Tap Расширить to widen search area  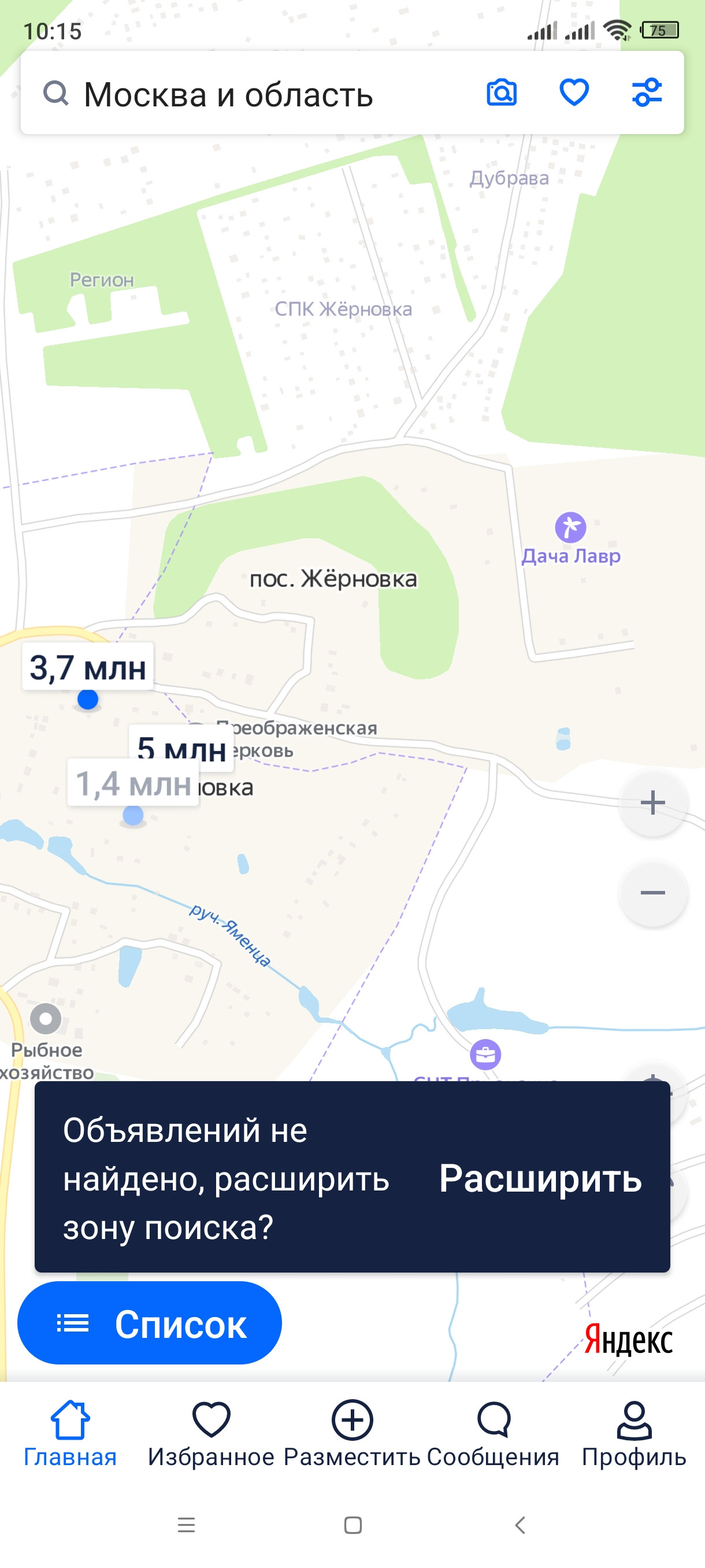(x=540, y=1178)
